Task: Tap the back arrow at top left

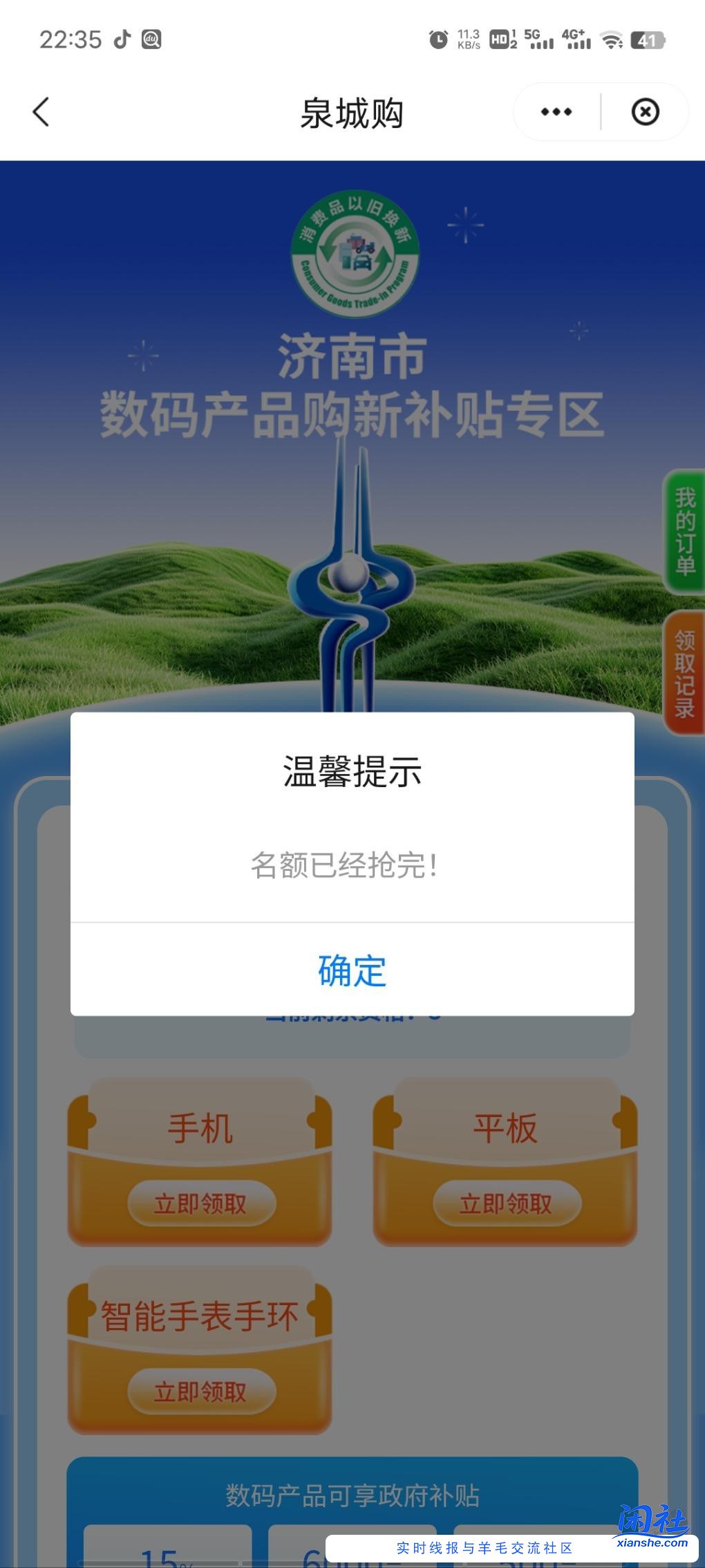Action: 41,112
